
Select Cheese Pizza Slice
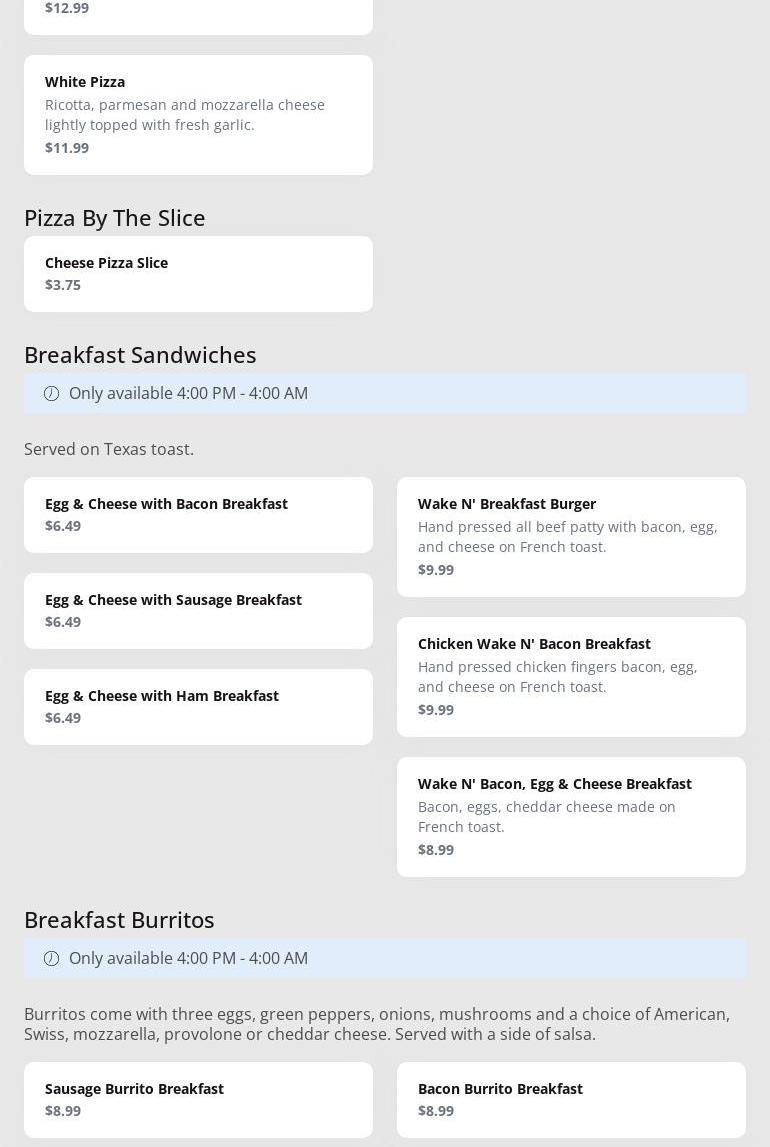[x=198, y=273]
